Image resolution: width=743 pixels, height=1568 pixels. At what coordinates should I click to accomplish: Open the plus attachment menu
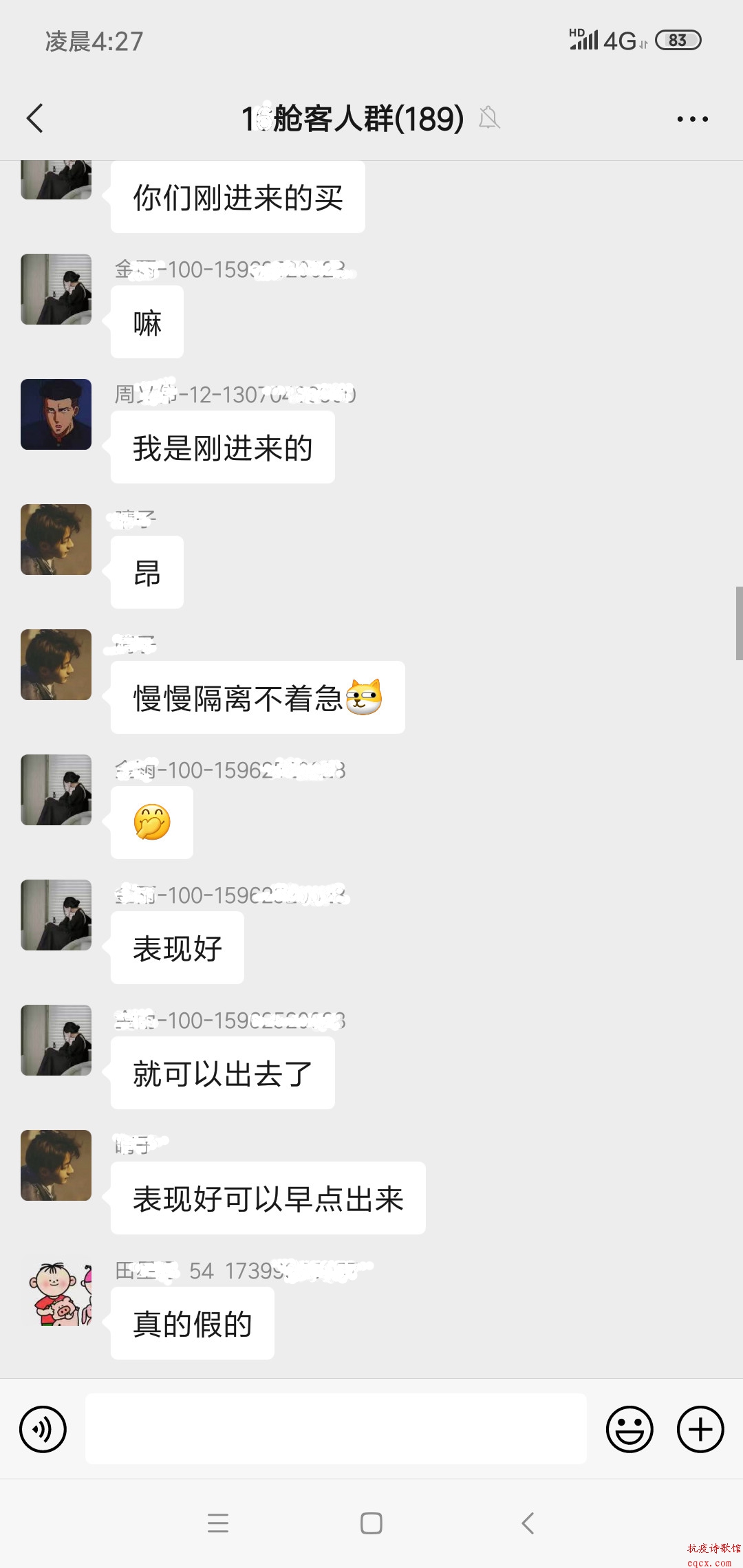tap(700, 1429)
